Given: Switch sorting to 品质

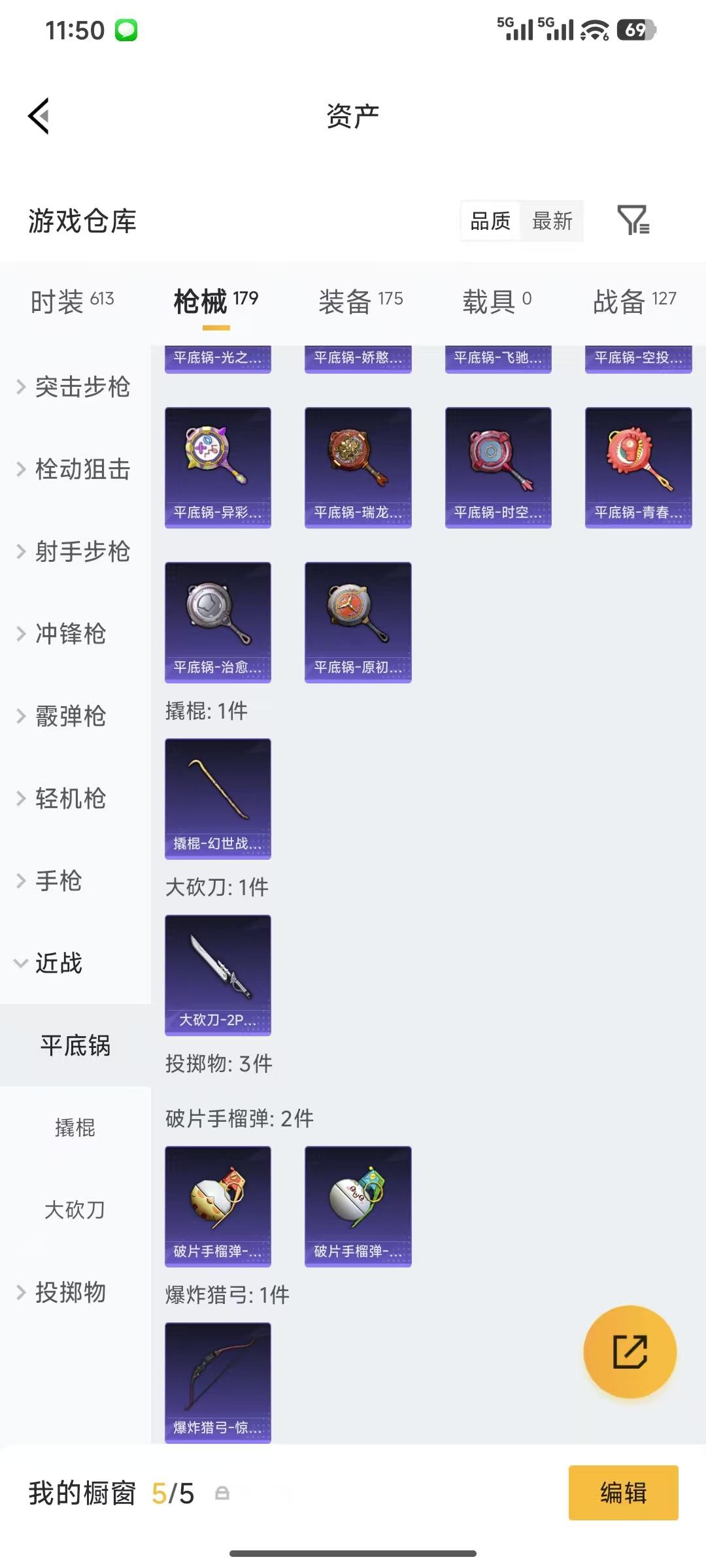Looking at the screenshot, I should tap(490, 221).
